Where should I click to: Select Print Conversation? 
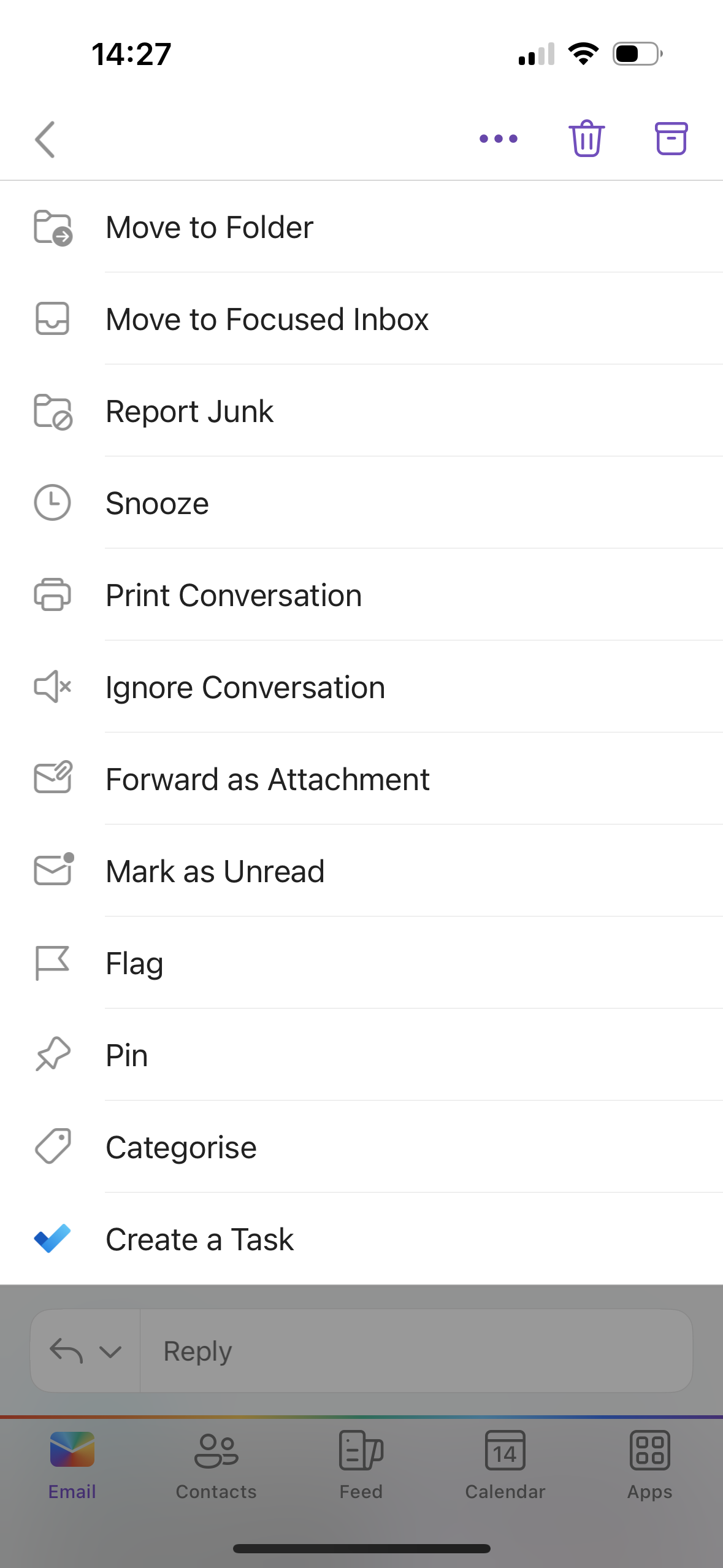point(362,595)
